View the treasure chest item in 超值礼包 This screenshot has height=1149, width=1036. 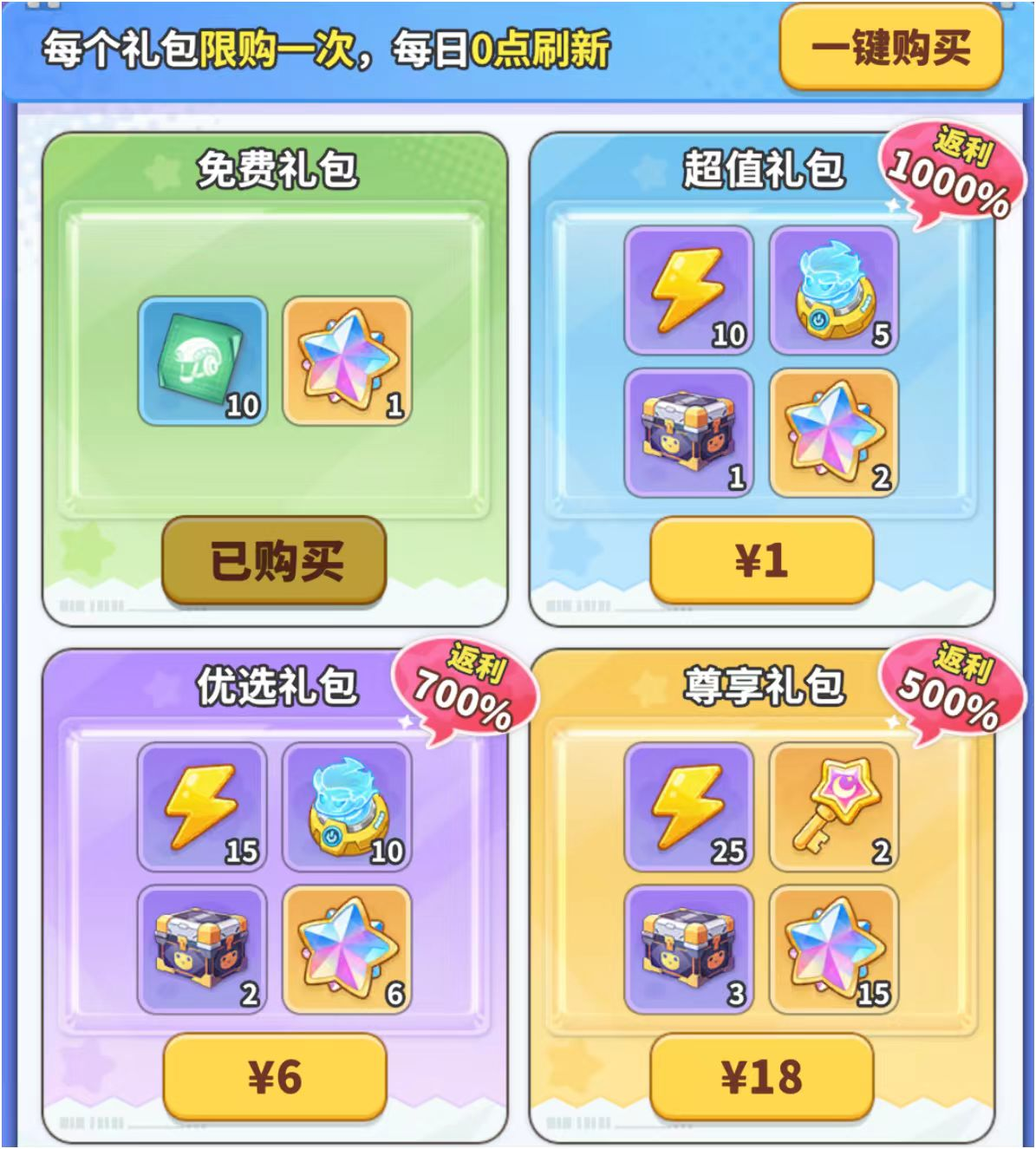click(x=689, y=433)
